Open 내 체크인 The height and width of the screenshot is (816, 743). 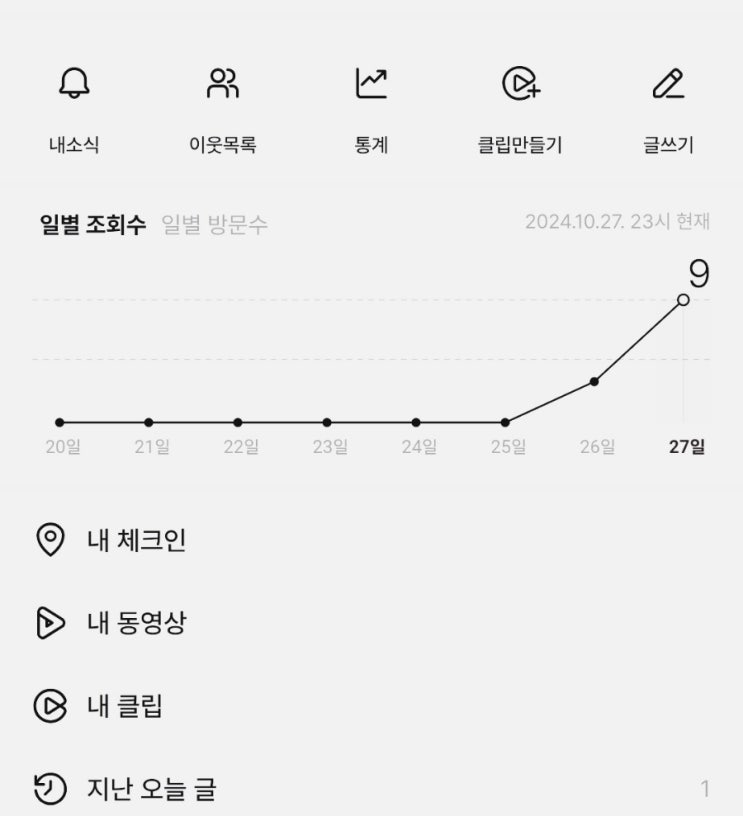tap(136, 541)
